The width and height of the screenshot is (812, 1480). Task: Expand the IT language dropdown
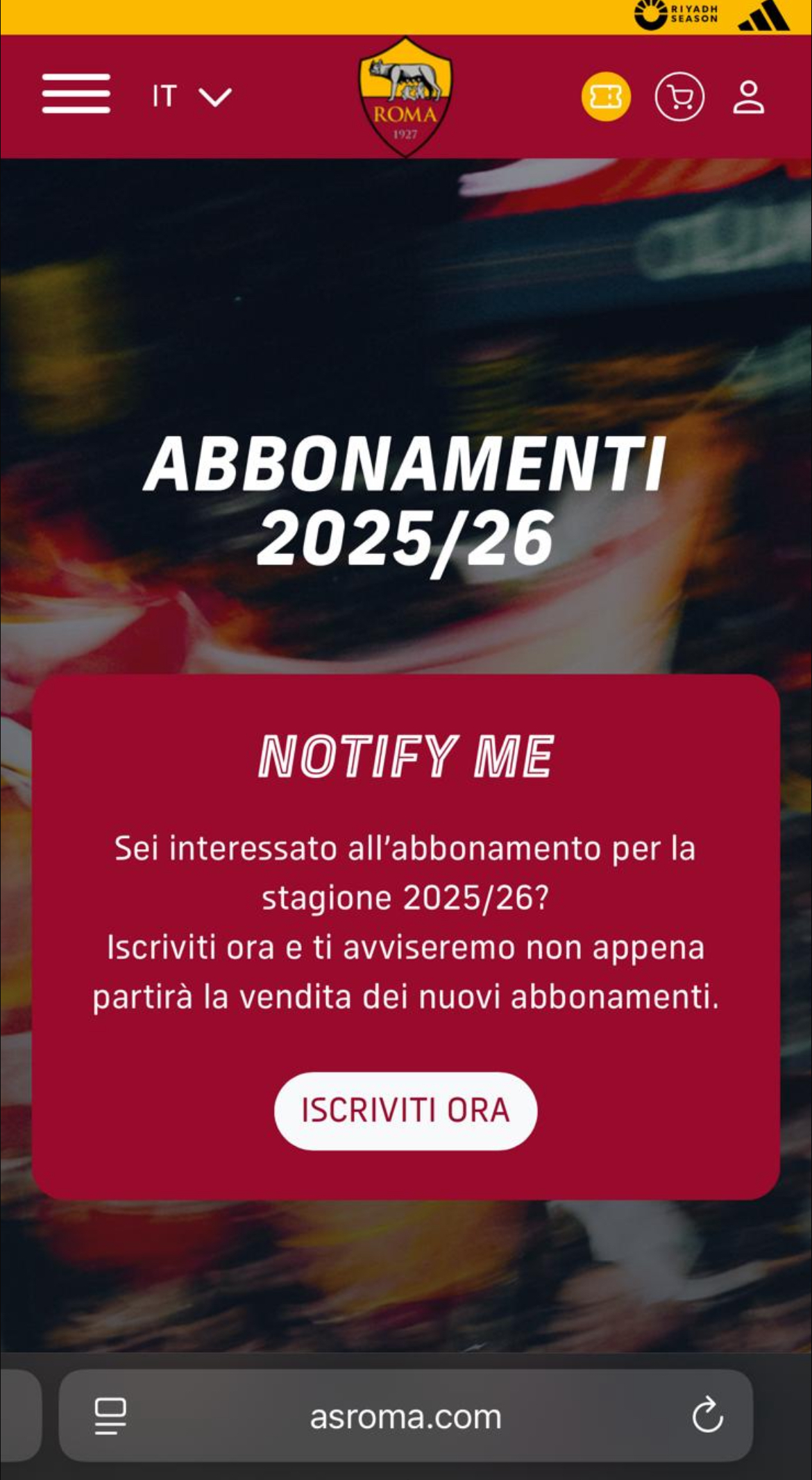pyautogui.click(x=192, y=96)
